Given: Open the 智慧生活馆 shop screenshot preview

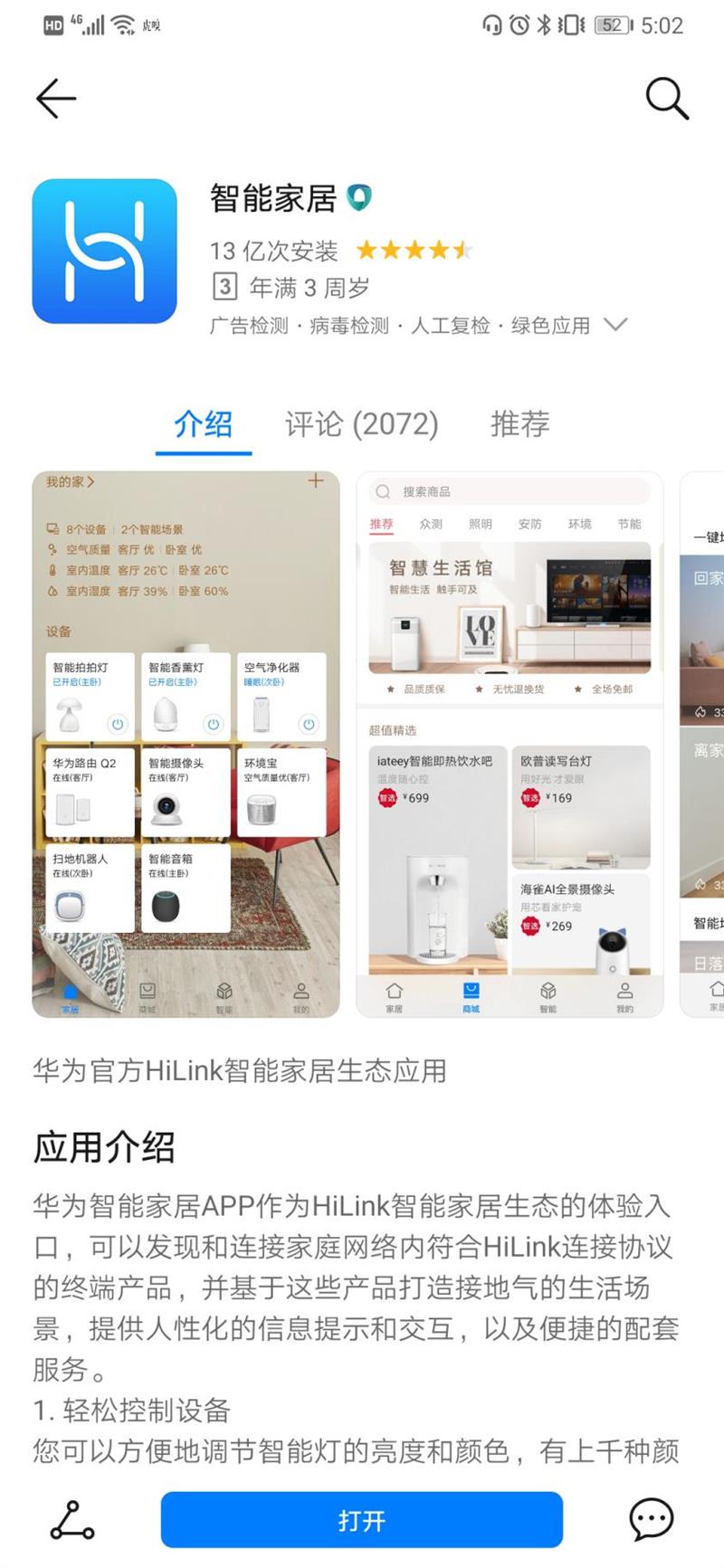Looking at the screenshot, I should click(510, 744).
